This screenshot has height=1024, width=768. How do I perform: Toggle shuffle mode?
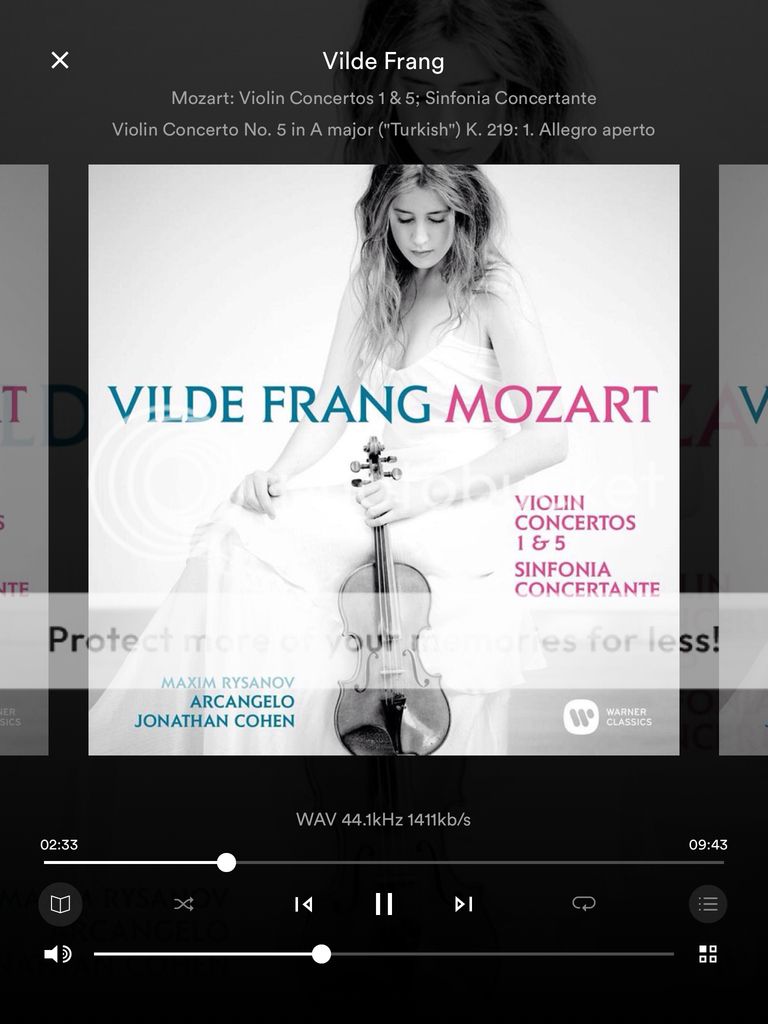click(x=184, y=904)
